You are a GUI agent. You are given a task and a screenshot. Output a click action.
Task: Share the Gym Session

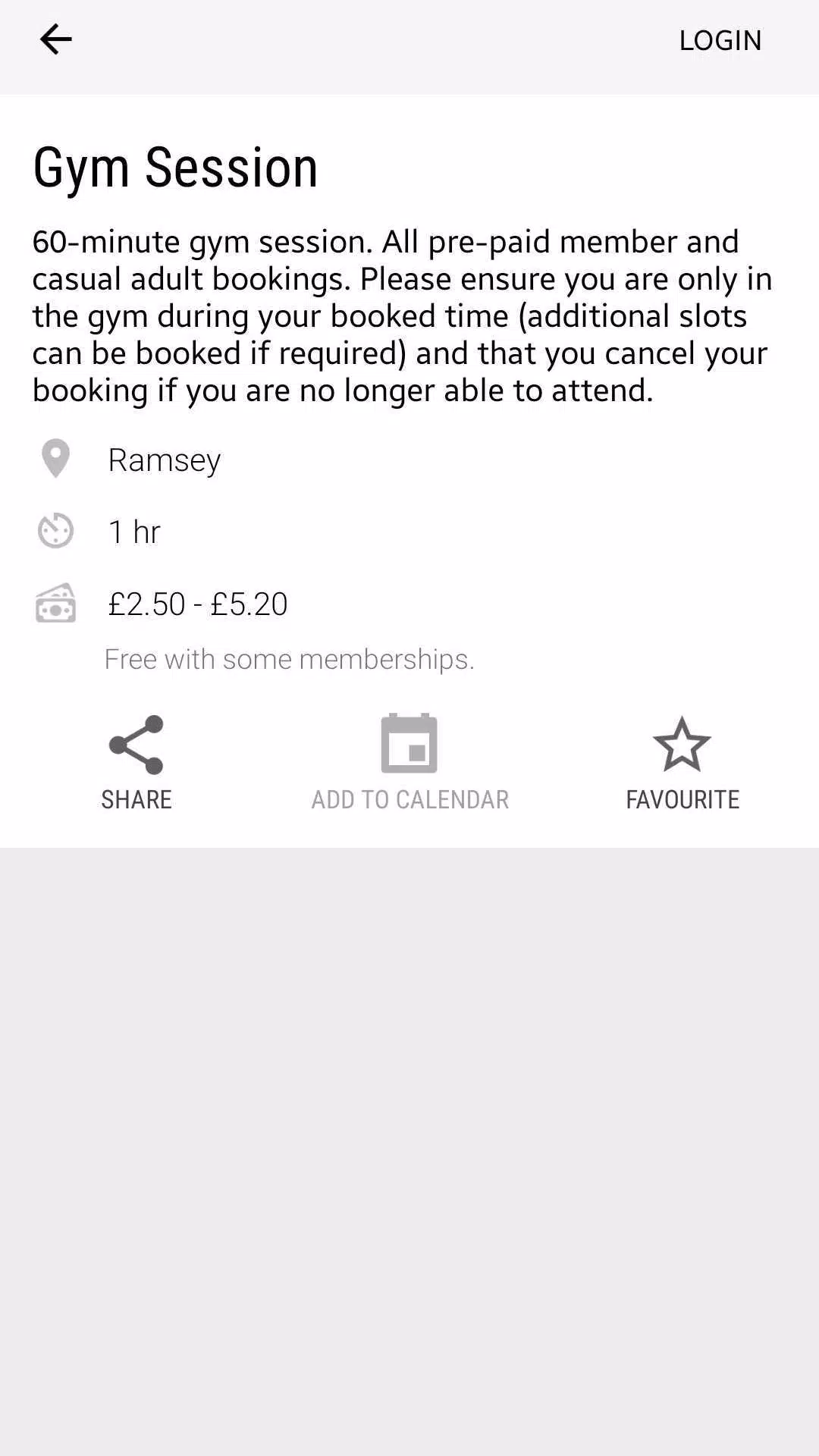tap(136, 763)
